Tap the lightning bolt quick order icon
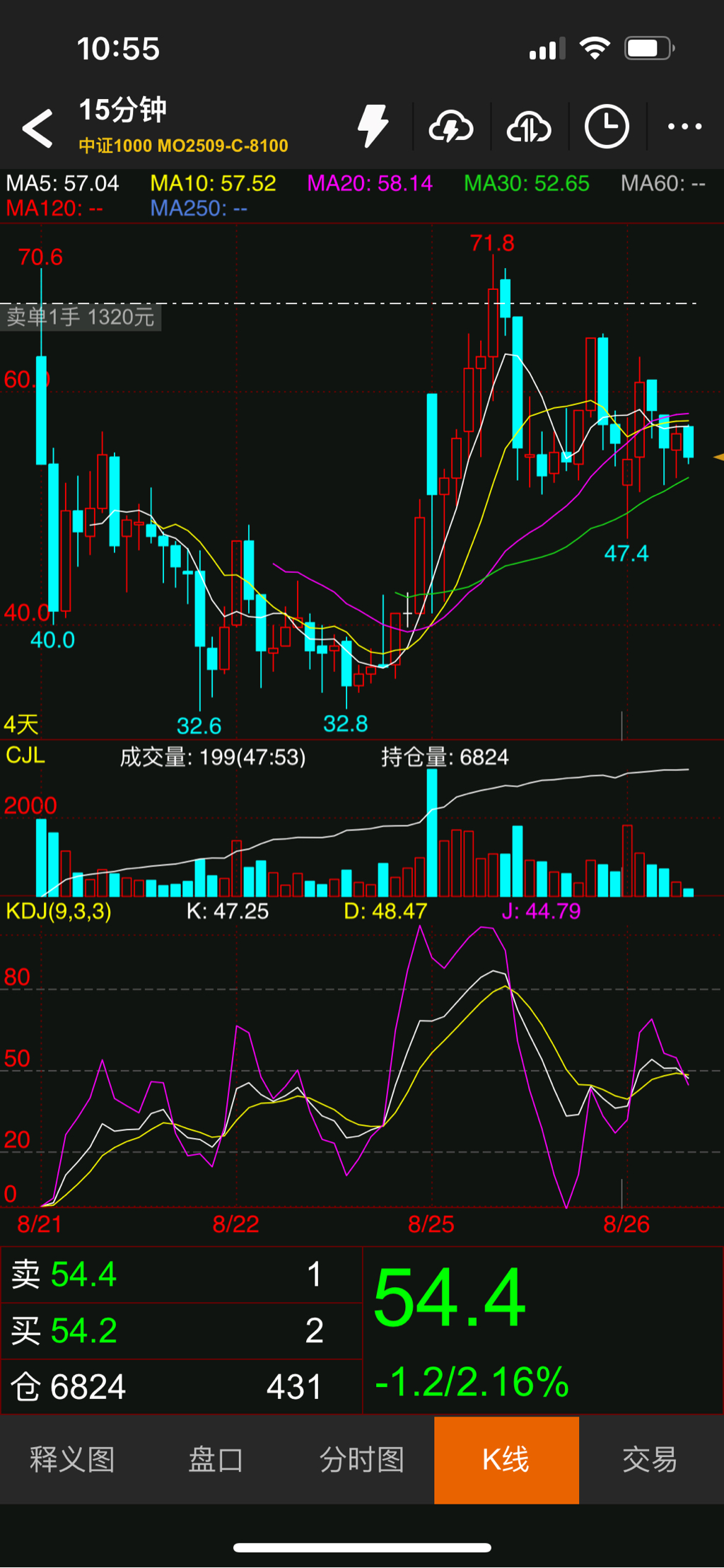724x1568 pixels. [373, 127]
